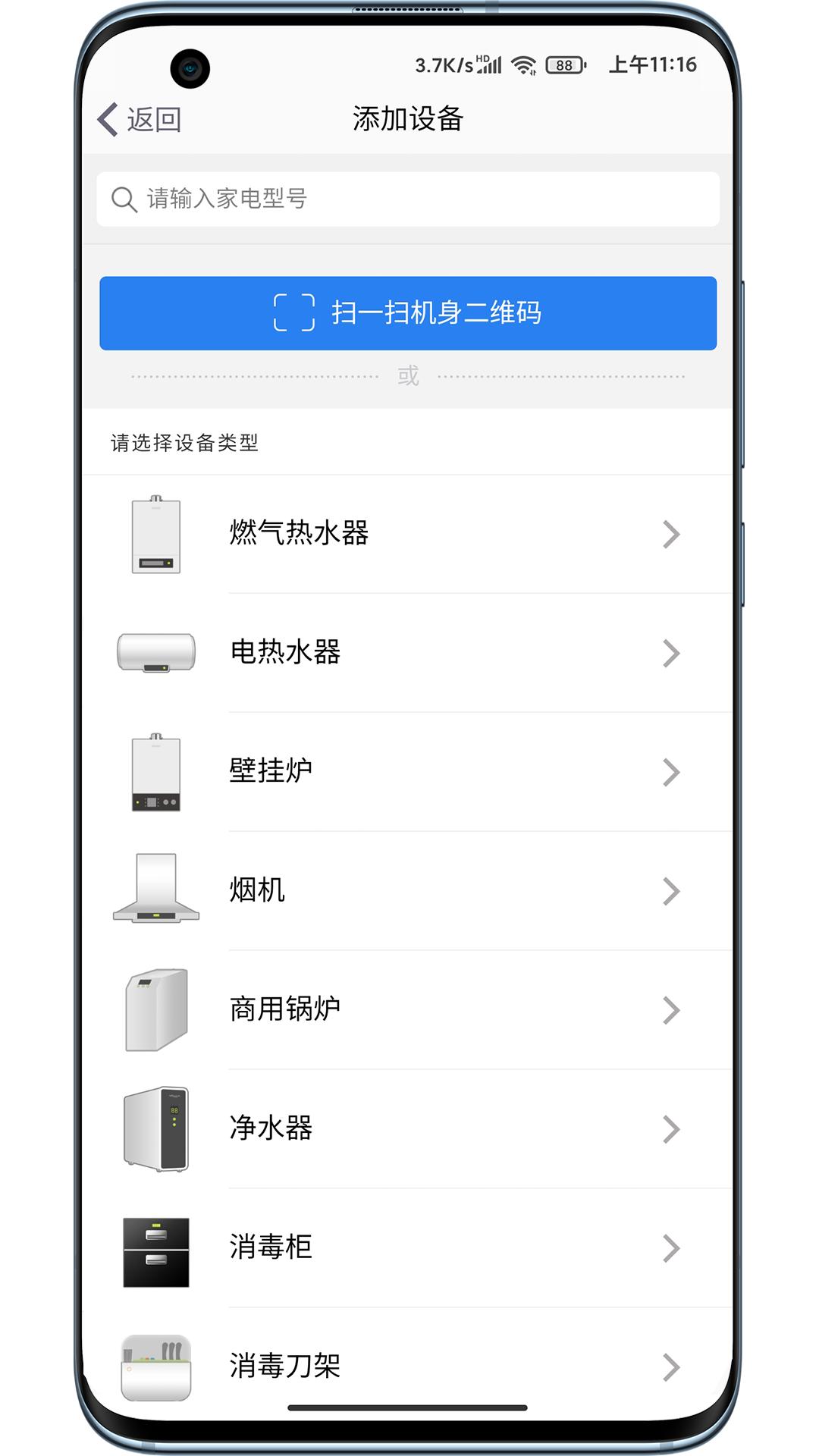Tap the 扫一扫机身二维码 scan button
The width and height of the screenshot is (819, 1456).
409,312
